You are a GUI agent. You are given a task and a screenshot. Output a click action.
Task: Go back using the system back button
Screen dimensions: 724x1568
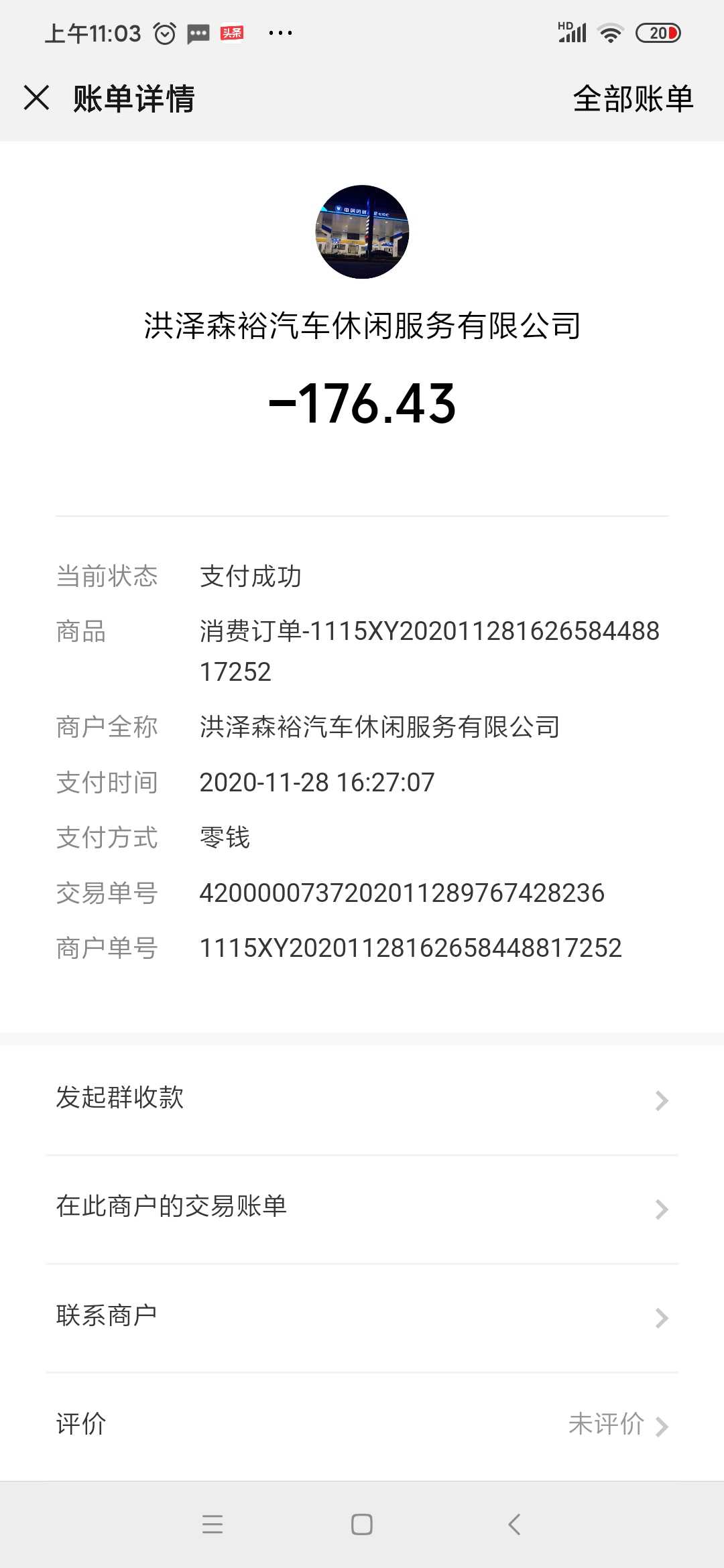click(x=514, y=1524)
